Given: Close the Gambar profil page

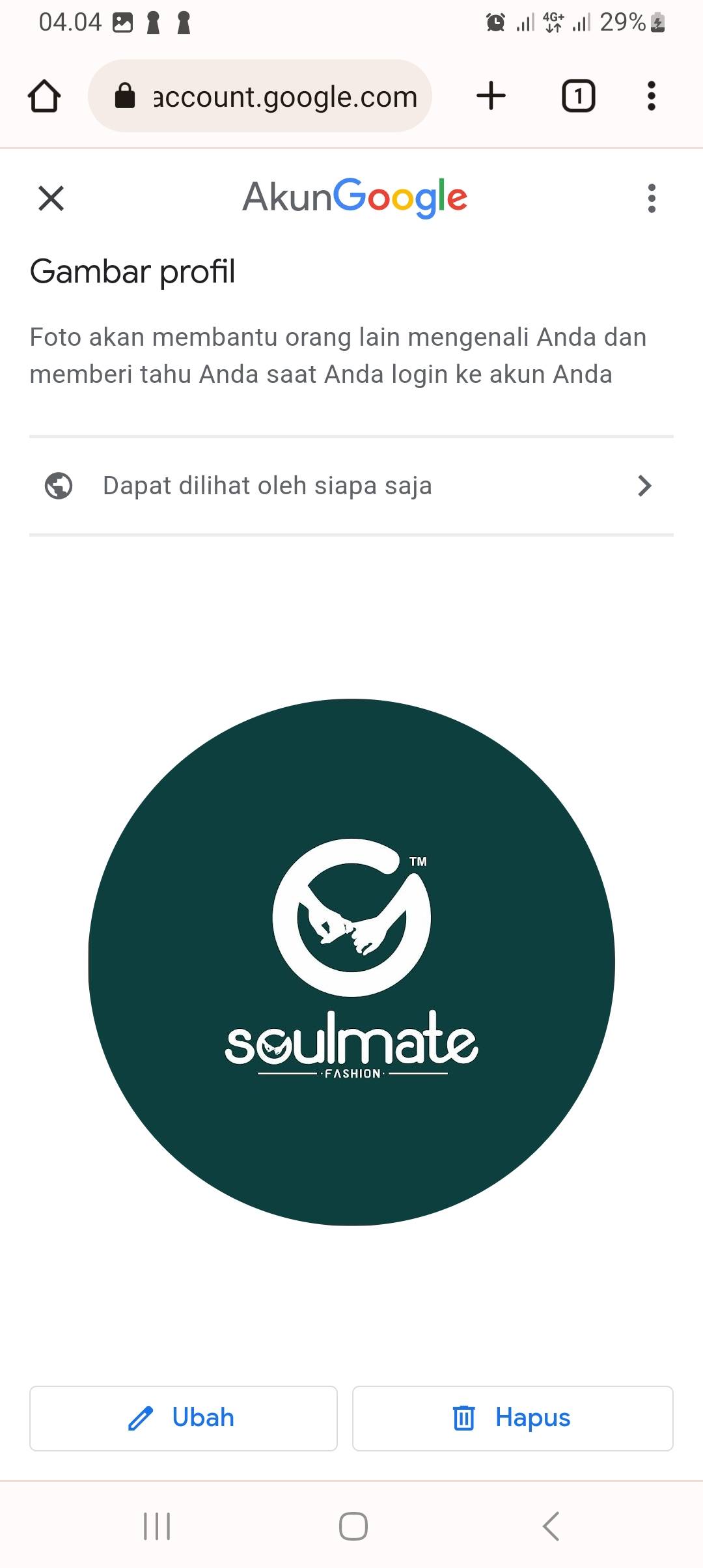Looking at the screenshot, I should 51,198.
